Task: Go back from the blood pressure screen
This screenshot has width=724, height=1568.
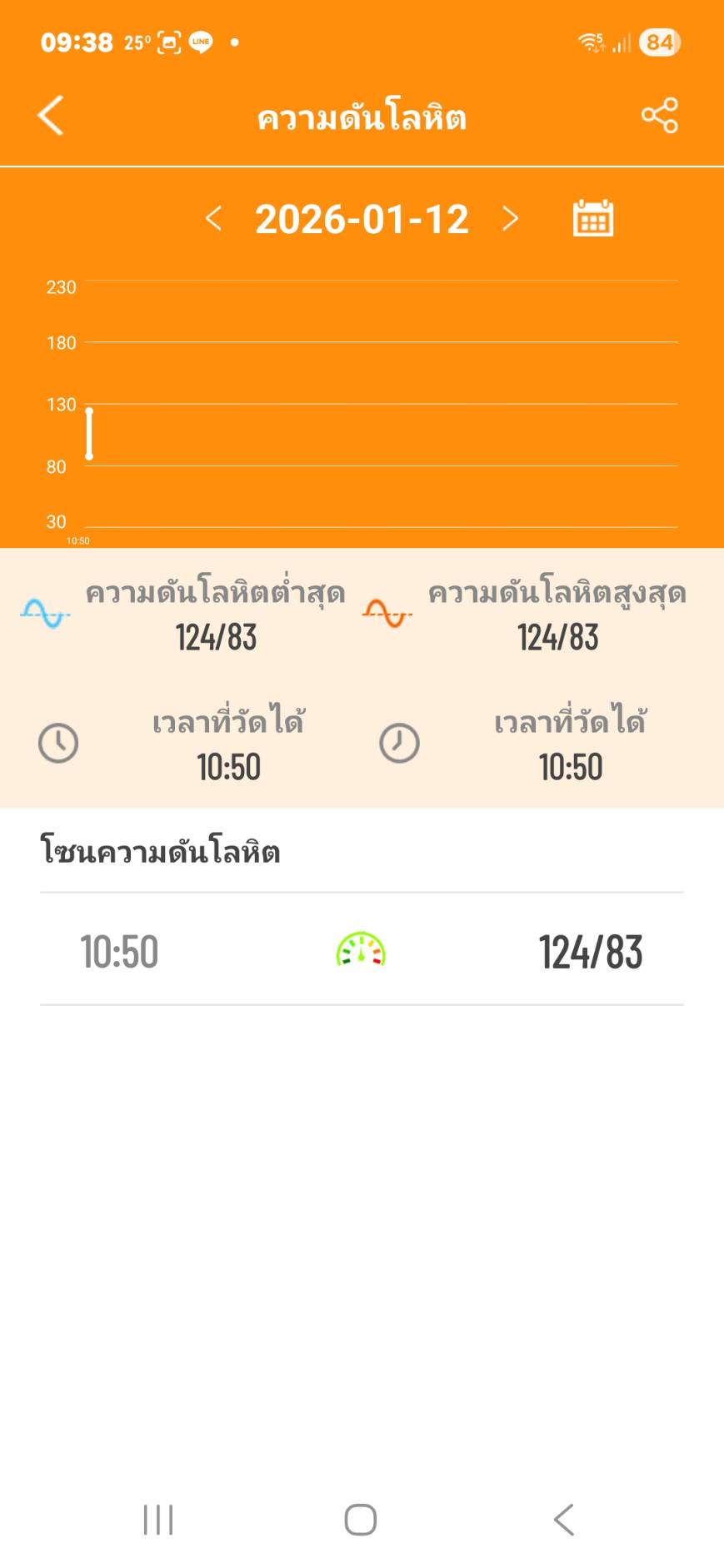Action: pyautogui.click(x=51, y=115)
